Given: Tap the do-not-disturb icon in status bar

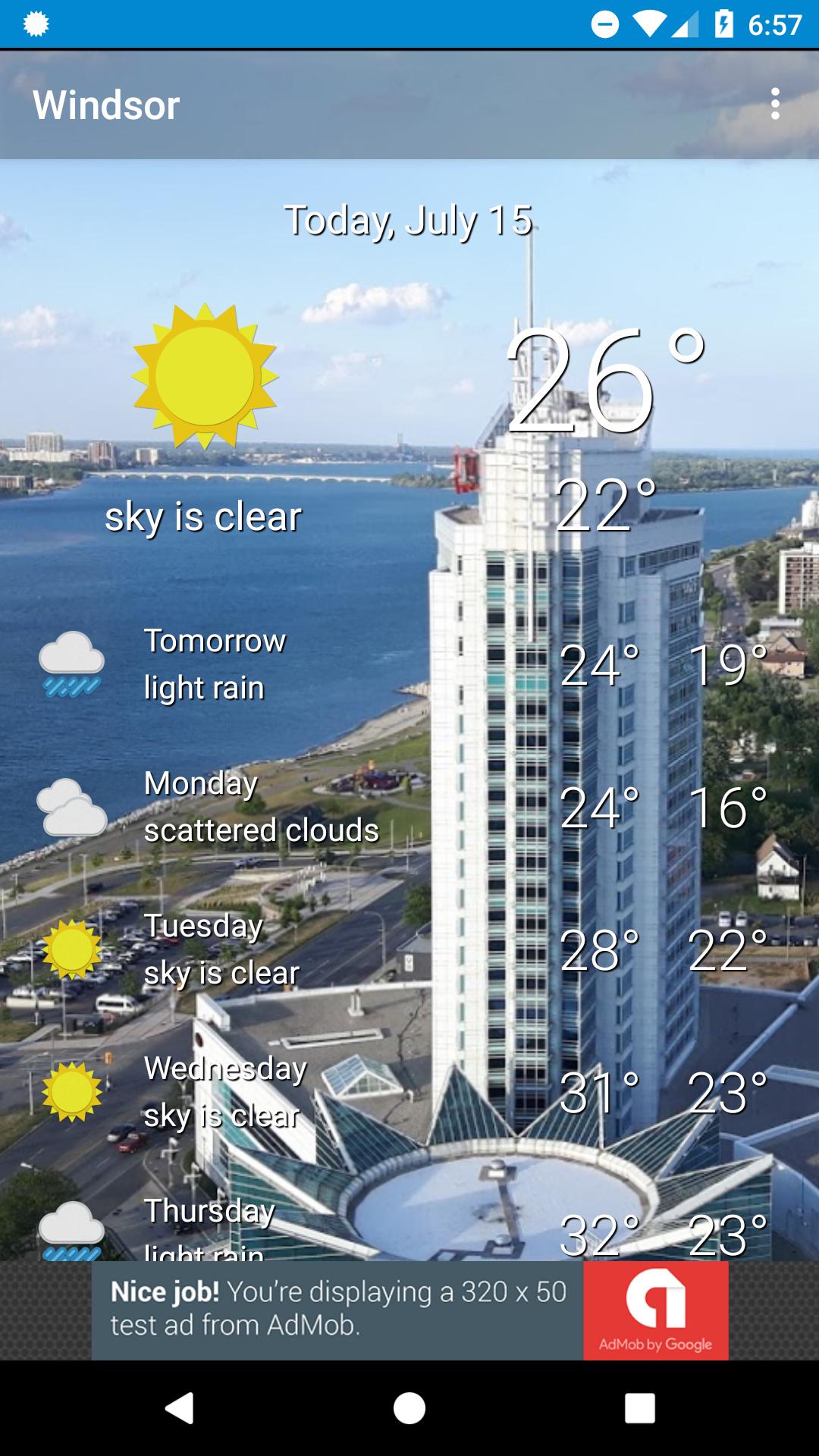Looking at the screenshot, I should [603, 23].
